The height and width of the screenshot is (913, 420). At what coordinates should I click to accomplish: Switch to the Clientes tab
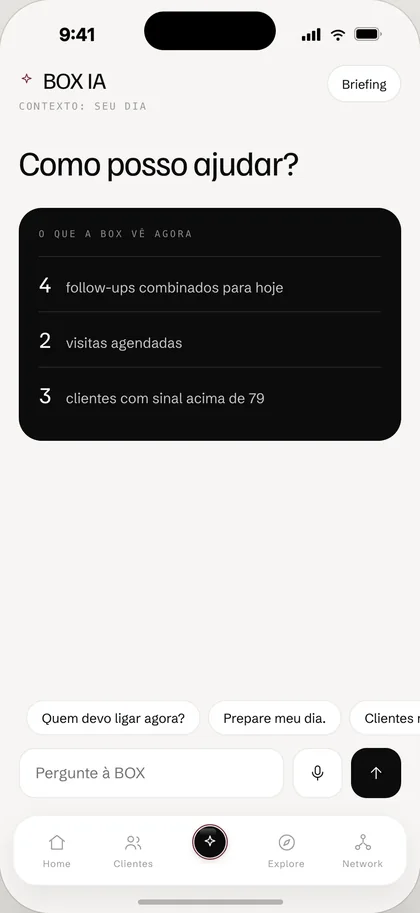pos(133,851)
